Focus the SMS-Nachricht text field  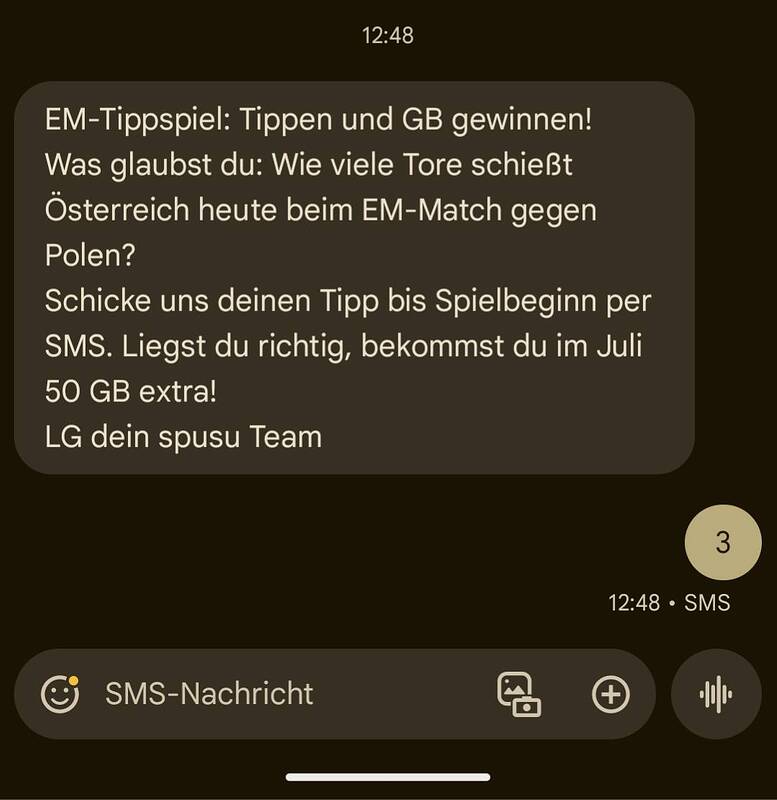[280, 693]
